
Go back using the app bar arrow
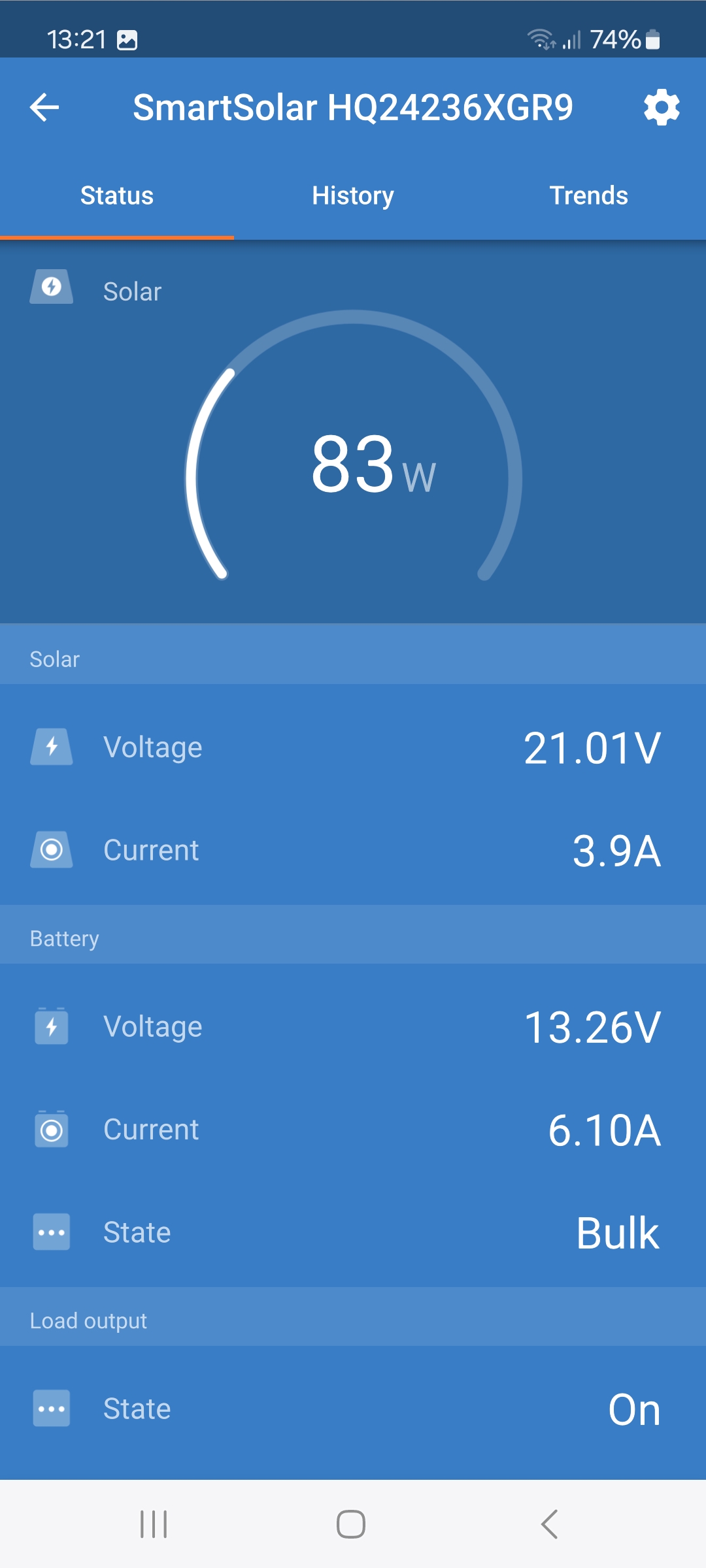44,107
